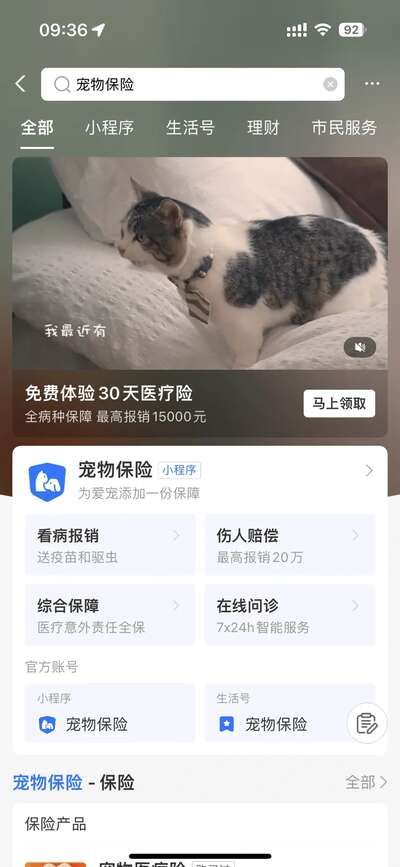Unmute the cat video
Image resolution: width=400 pixels, height=867 pixels.
(360, 347)
